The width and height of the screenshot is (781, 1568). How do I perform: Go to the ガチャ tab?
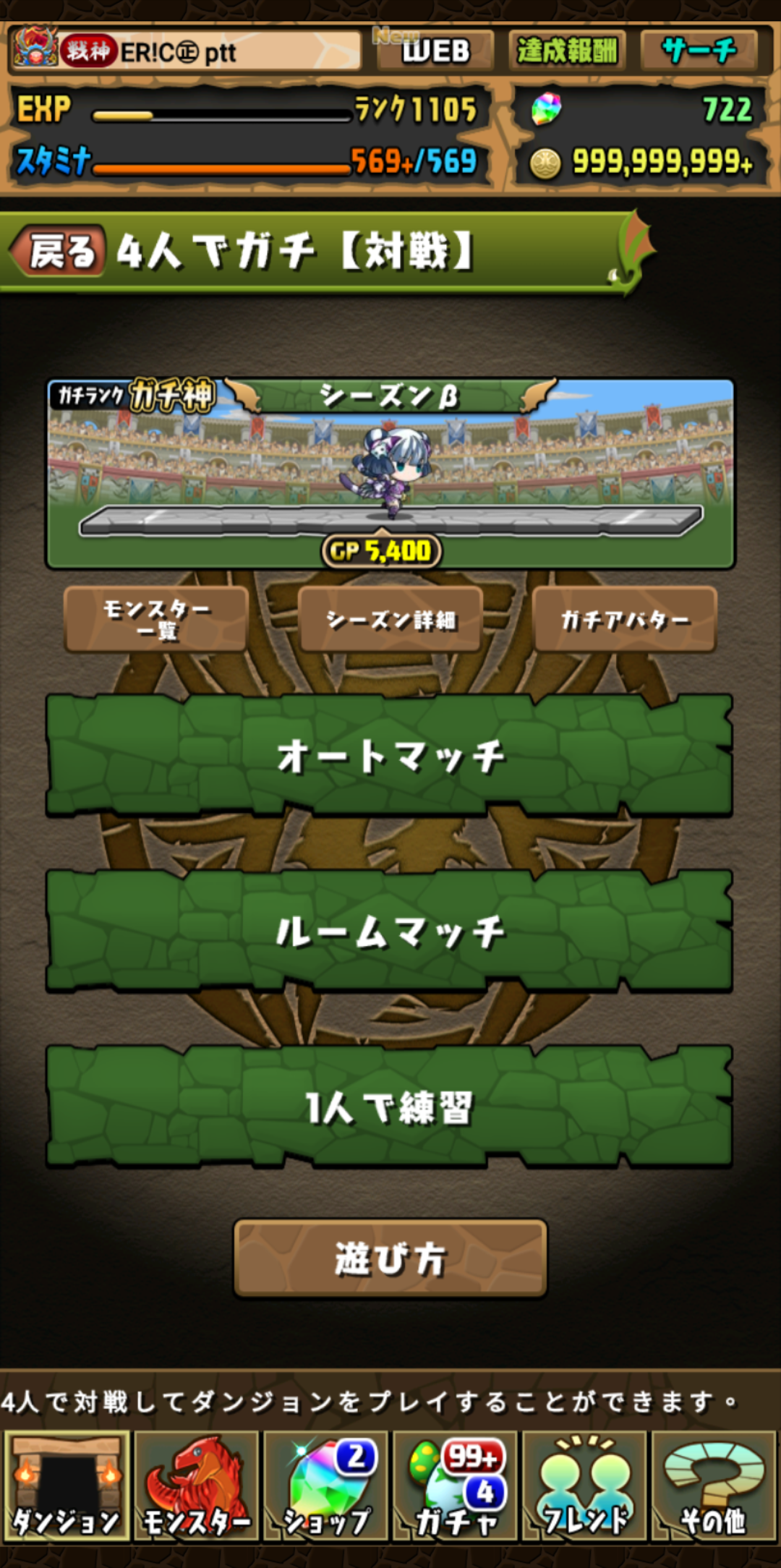[456, 1486]
